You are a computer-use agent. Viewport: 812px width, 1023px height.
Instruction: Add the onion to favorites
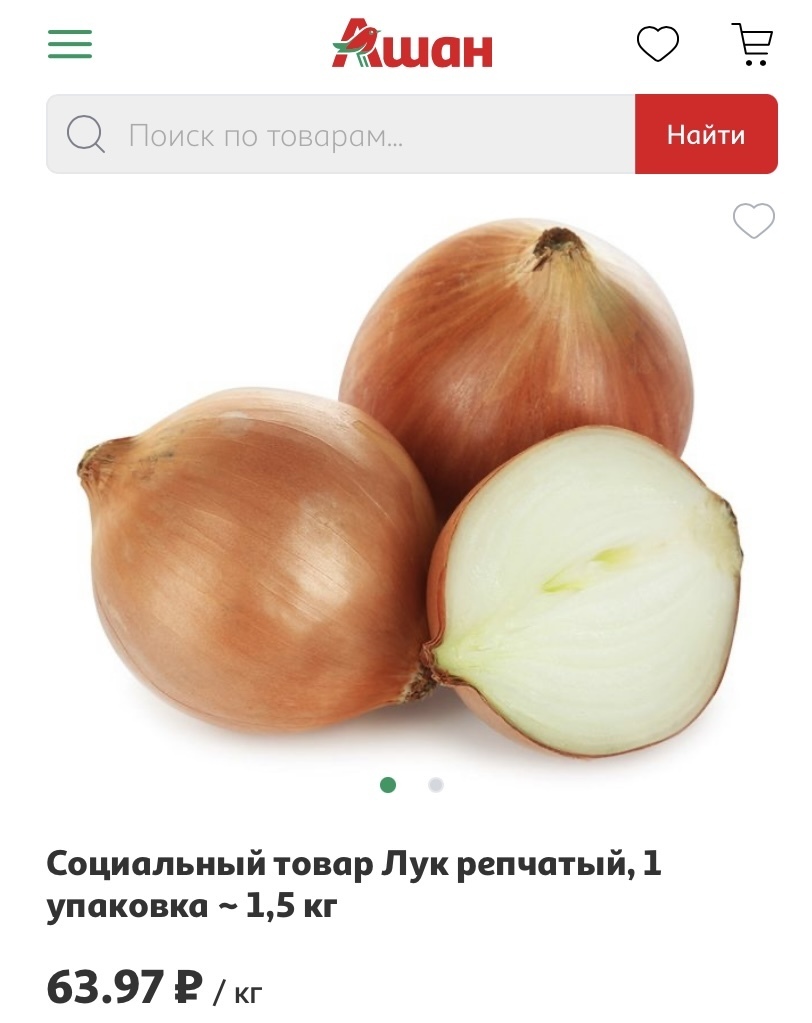753,221
